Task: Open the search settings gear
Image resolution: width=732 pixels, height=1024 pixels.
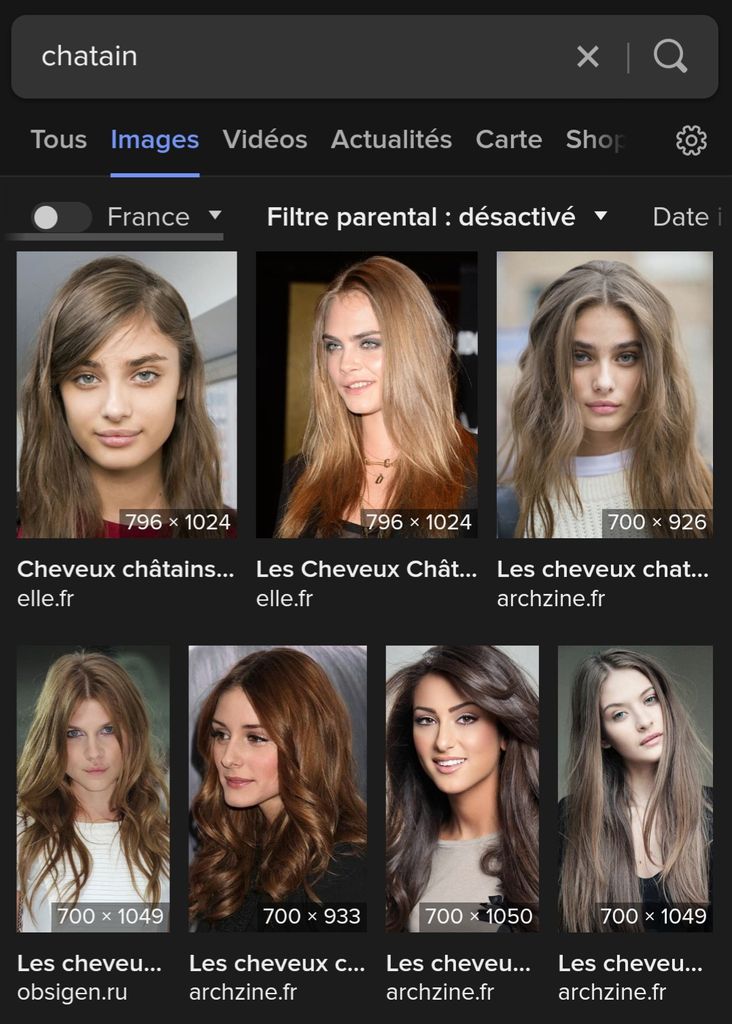Action: coord(691,141)
